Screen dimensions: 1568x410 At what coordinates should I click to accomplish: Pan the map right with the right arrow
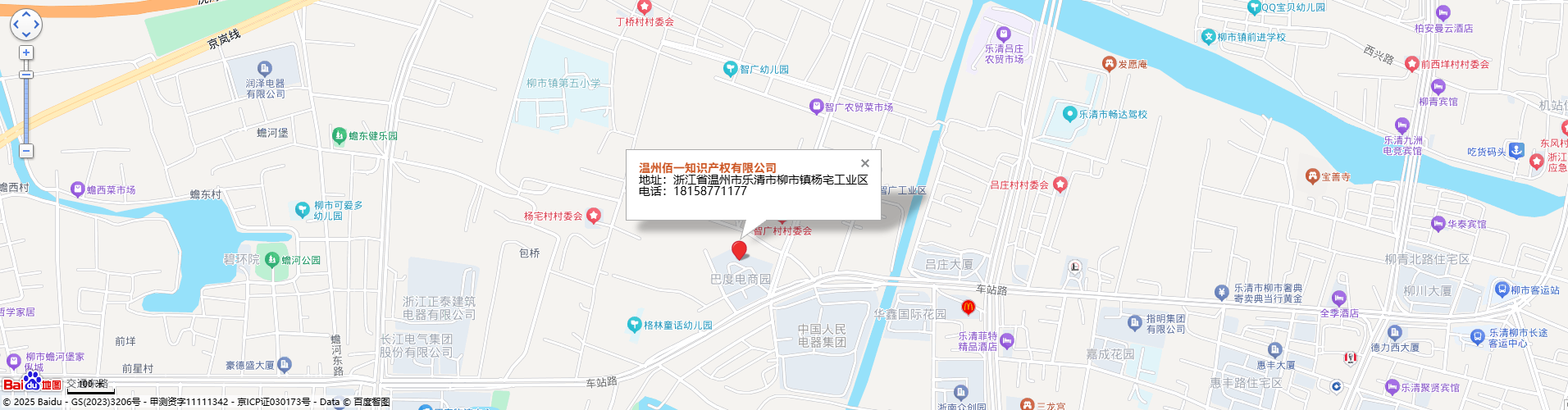(x=36, y=25)
